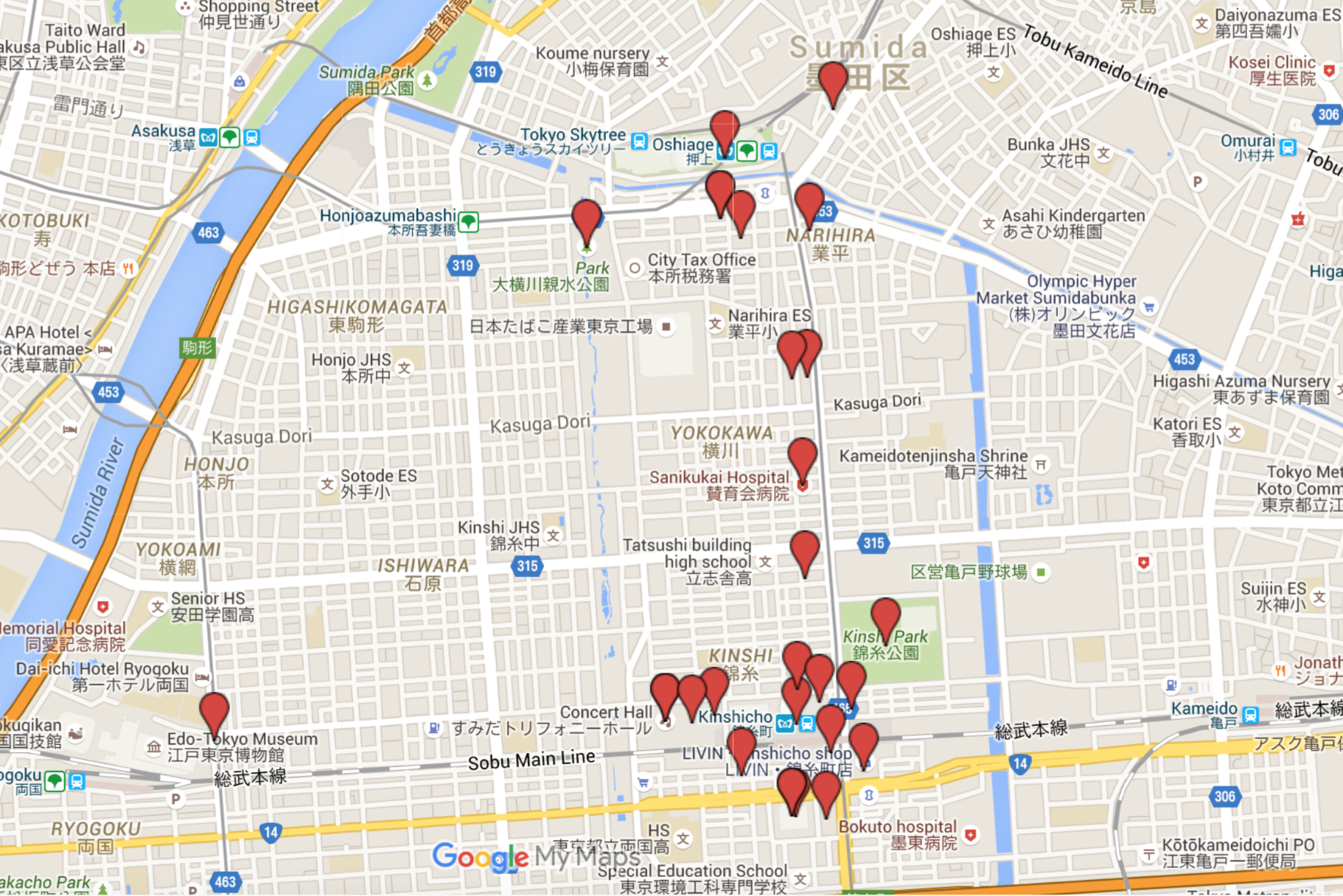Select the pin on the Sumida ward label
The height and width of the screenshot is (896, 1343).
click(x=833, y=80)
